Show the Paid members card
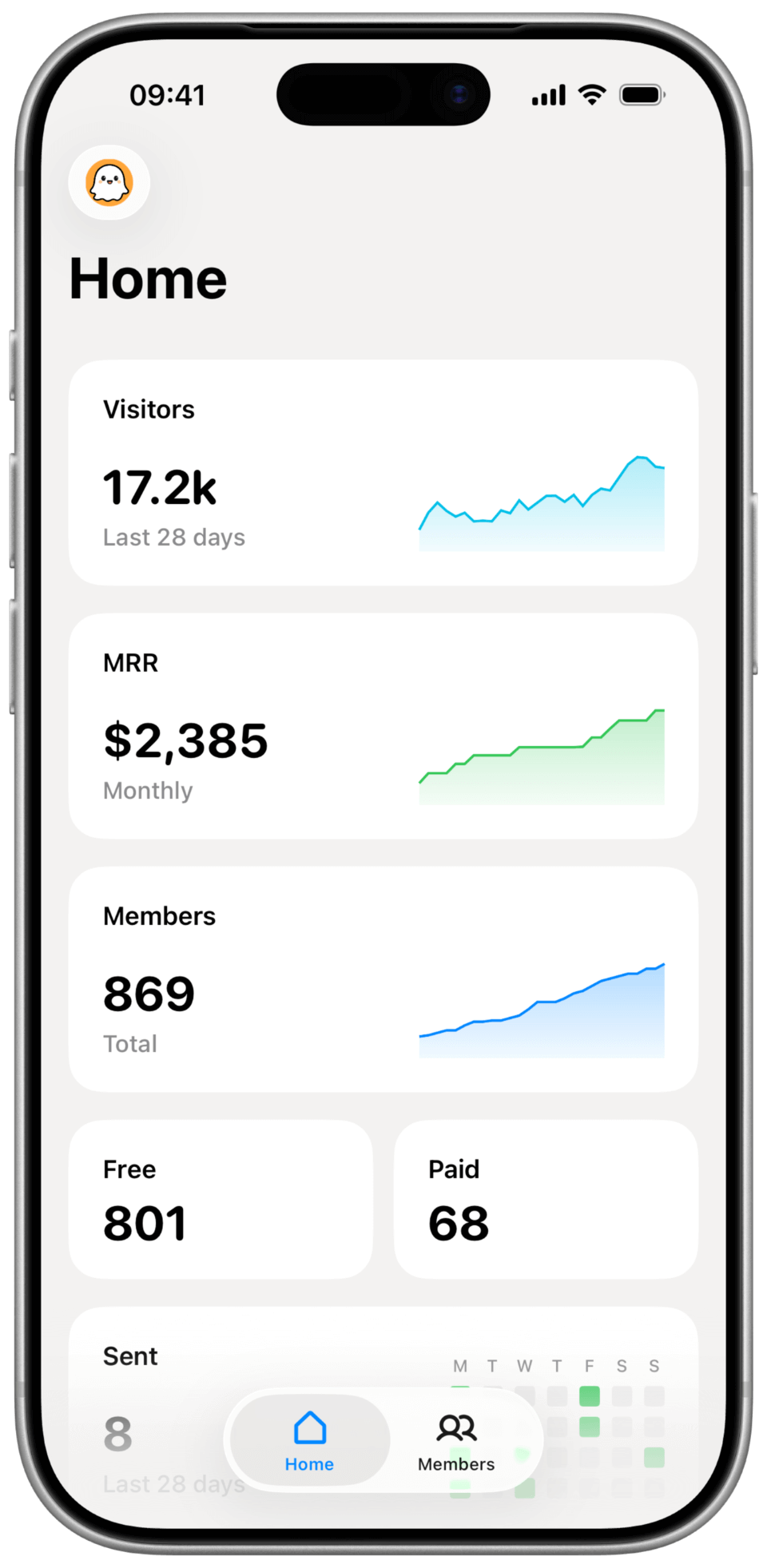The image size is (767, 1568). [546, 1199]
